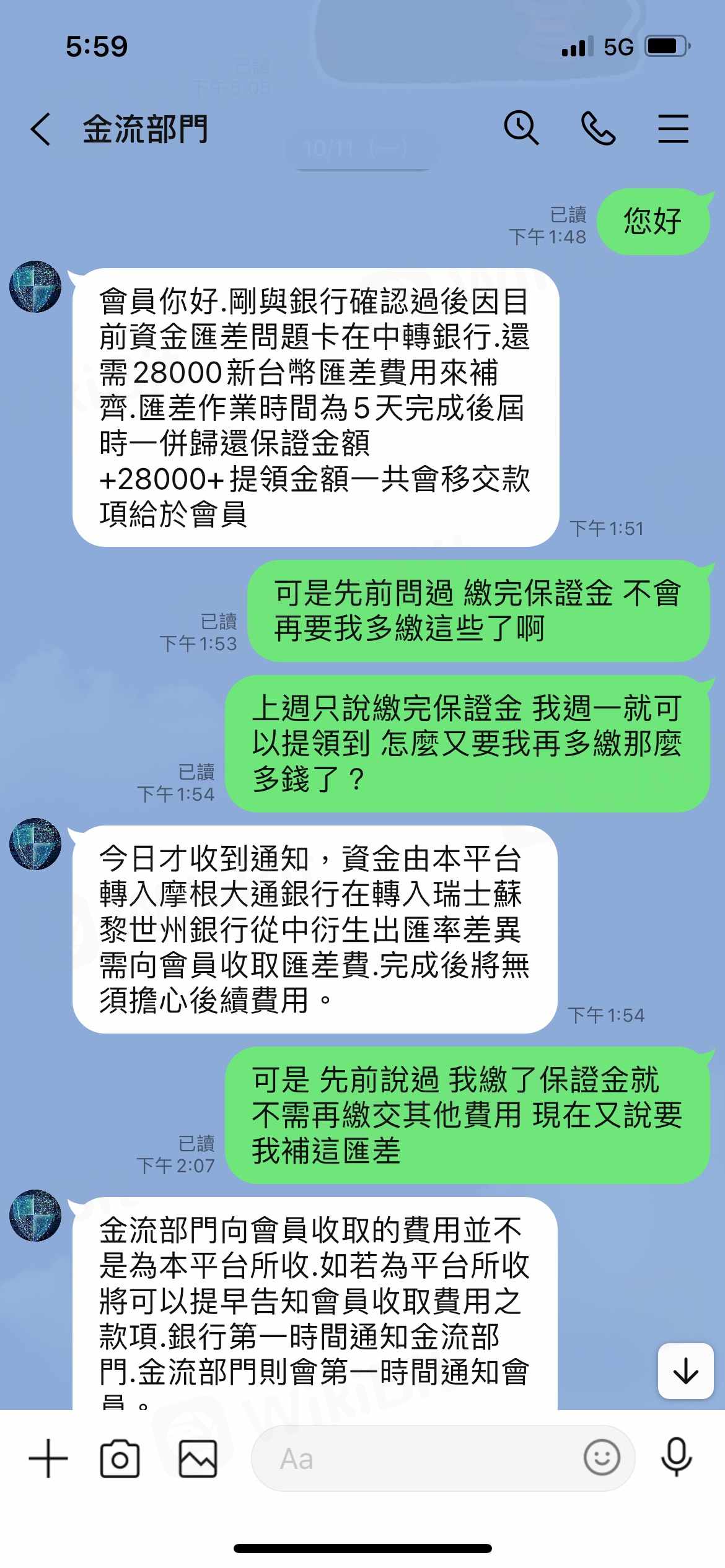Record a voice message with microphone

[x=676, y=1458]
